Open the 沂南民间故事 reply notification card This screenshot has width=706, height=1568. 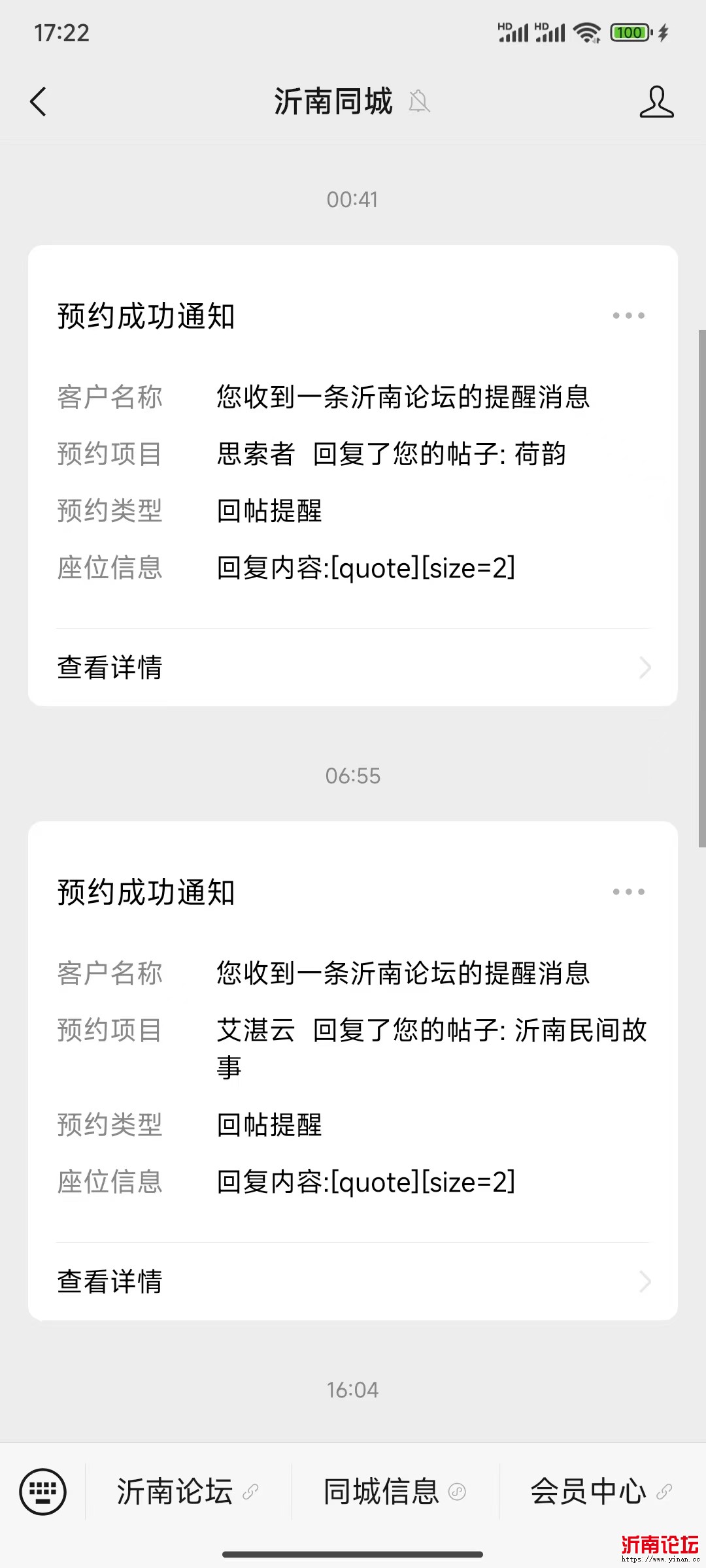(x=353, y=1045)
